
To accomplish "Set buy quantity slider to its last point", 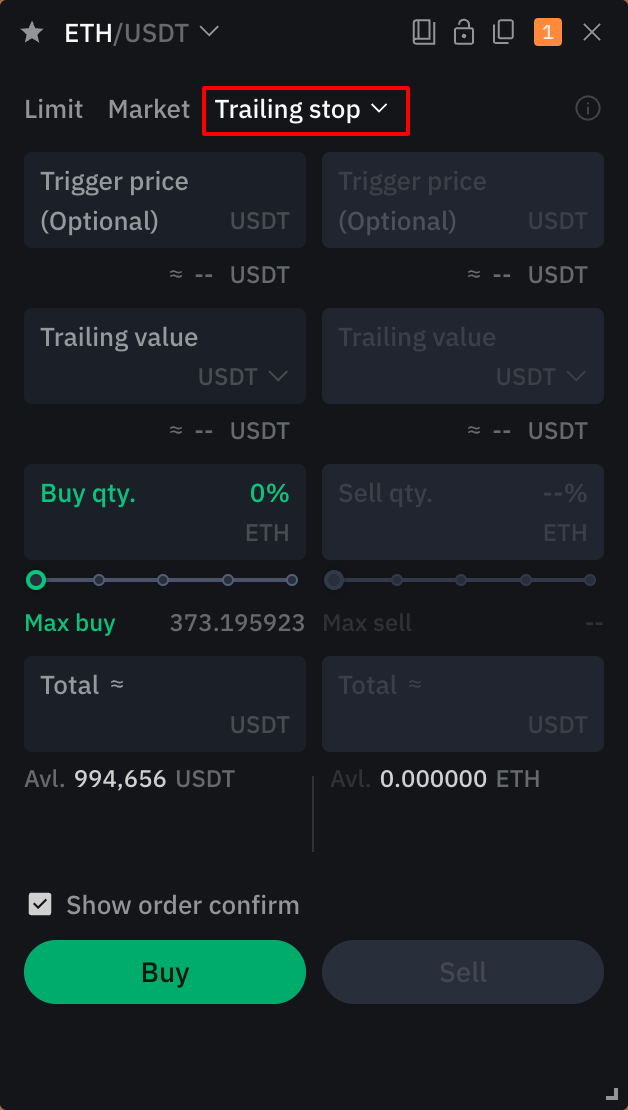I will [292, 580].
